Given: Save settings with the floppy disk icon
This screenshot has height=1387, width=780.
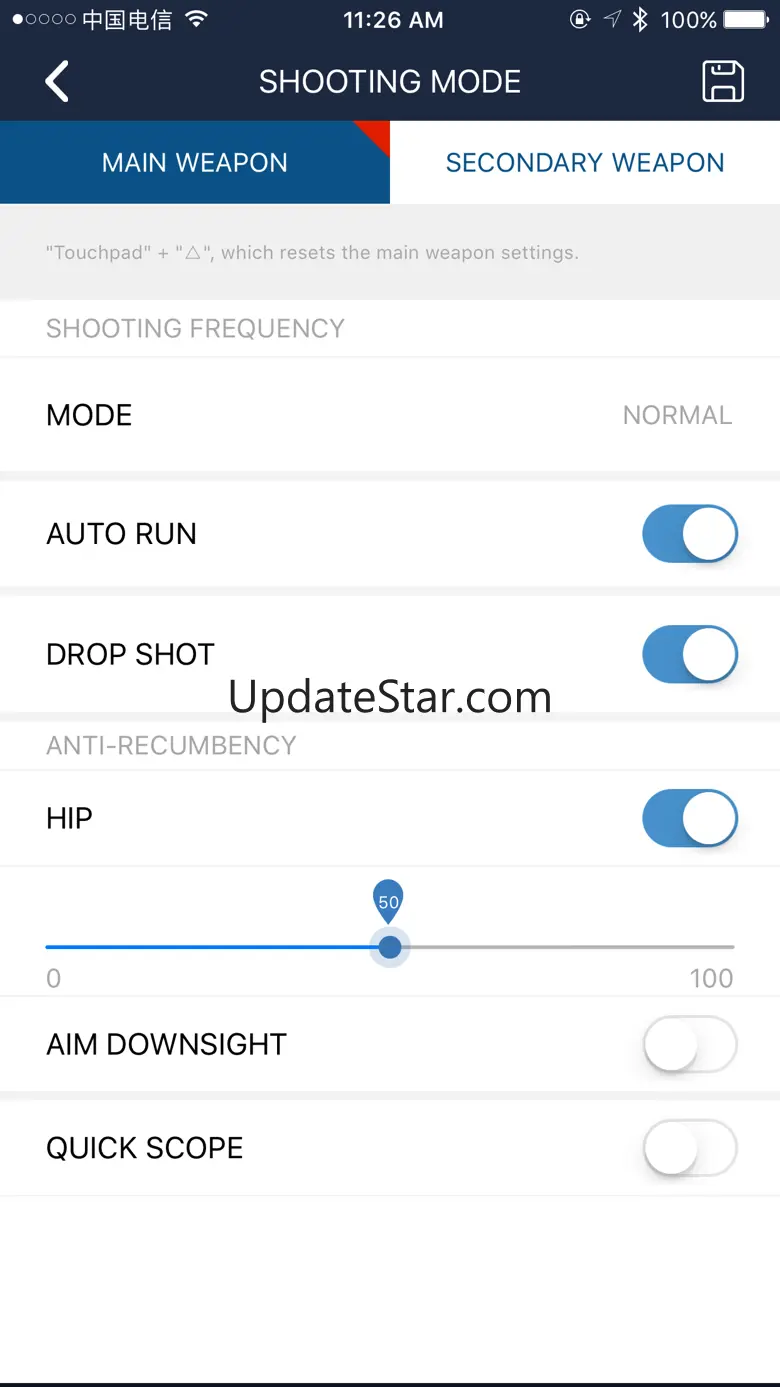Looking at the screenshot, I should pyautogui.click(x=722, y=82).
